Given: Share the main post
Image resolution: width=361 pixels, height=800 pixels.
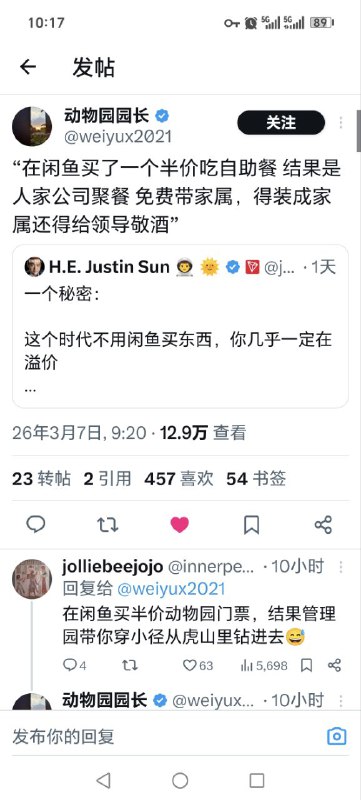Looking at the screenshot, I should point(323,524).
